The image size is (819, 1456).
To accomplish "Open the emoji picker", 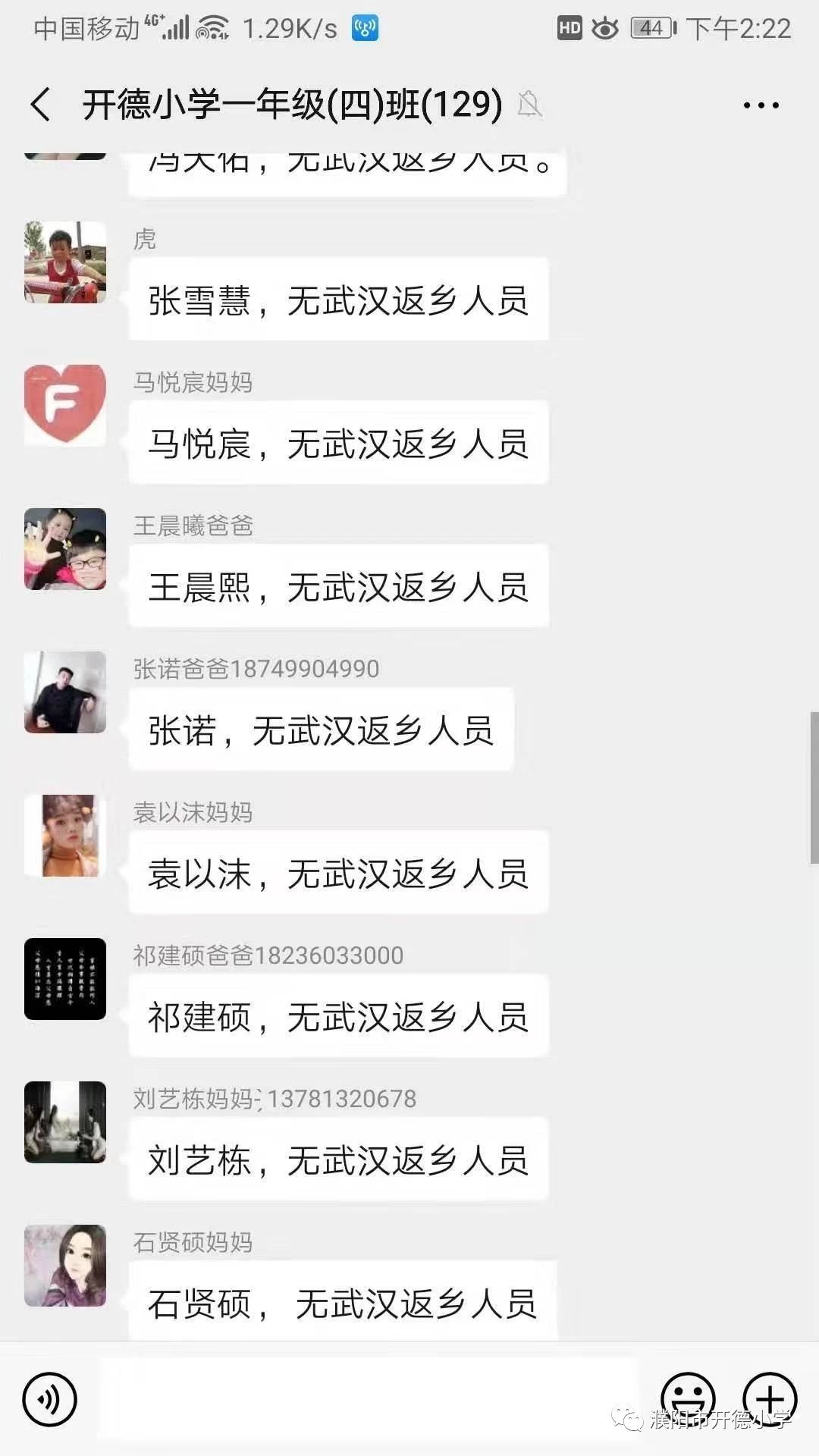I will click(x=688, y=1398).
